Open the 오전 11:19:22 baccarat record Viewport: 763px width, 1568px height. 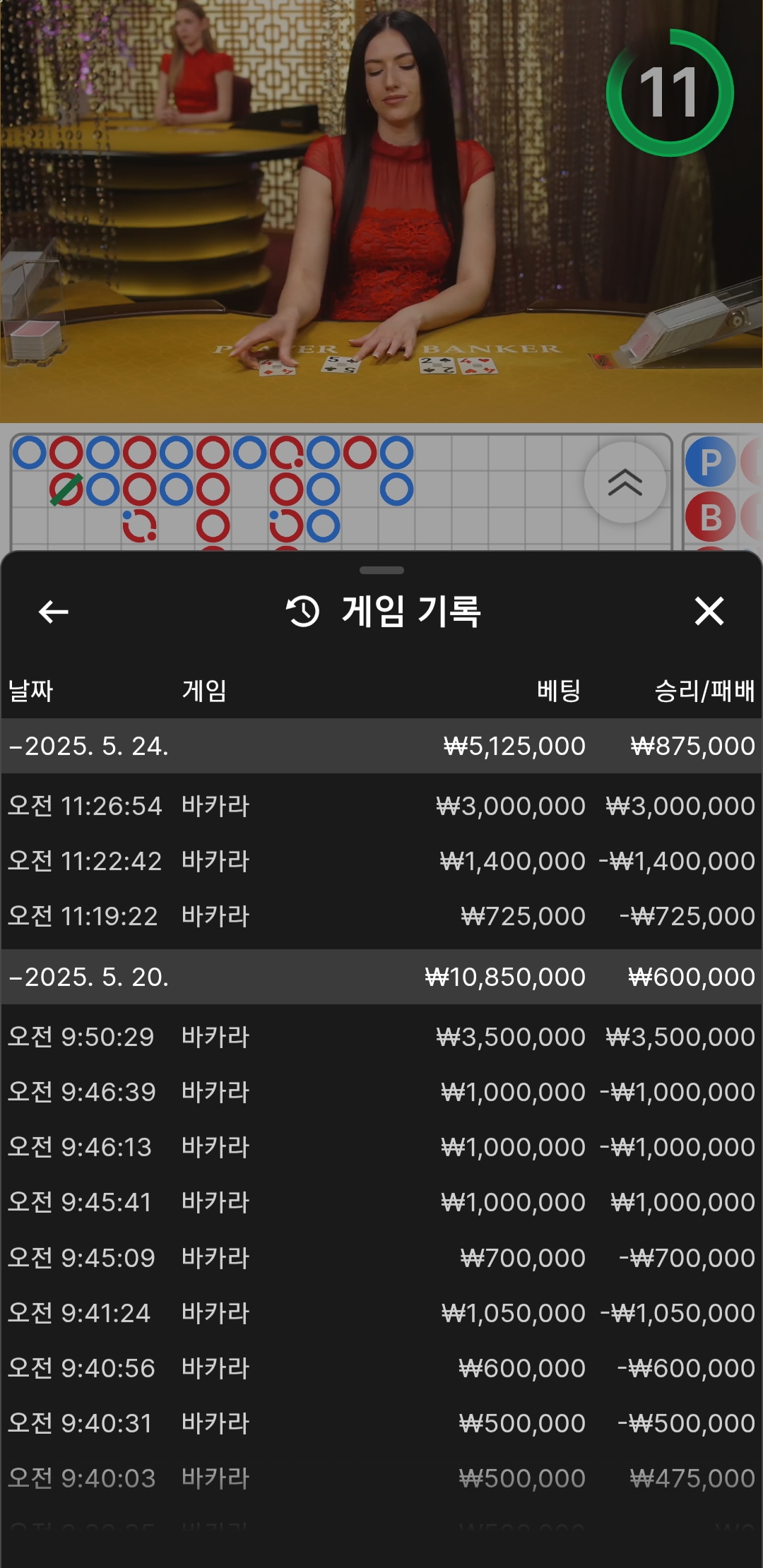(x=381, y=916)
